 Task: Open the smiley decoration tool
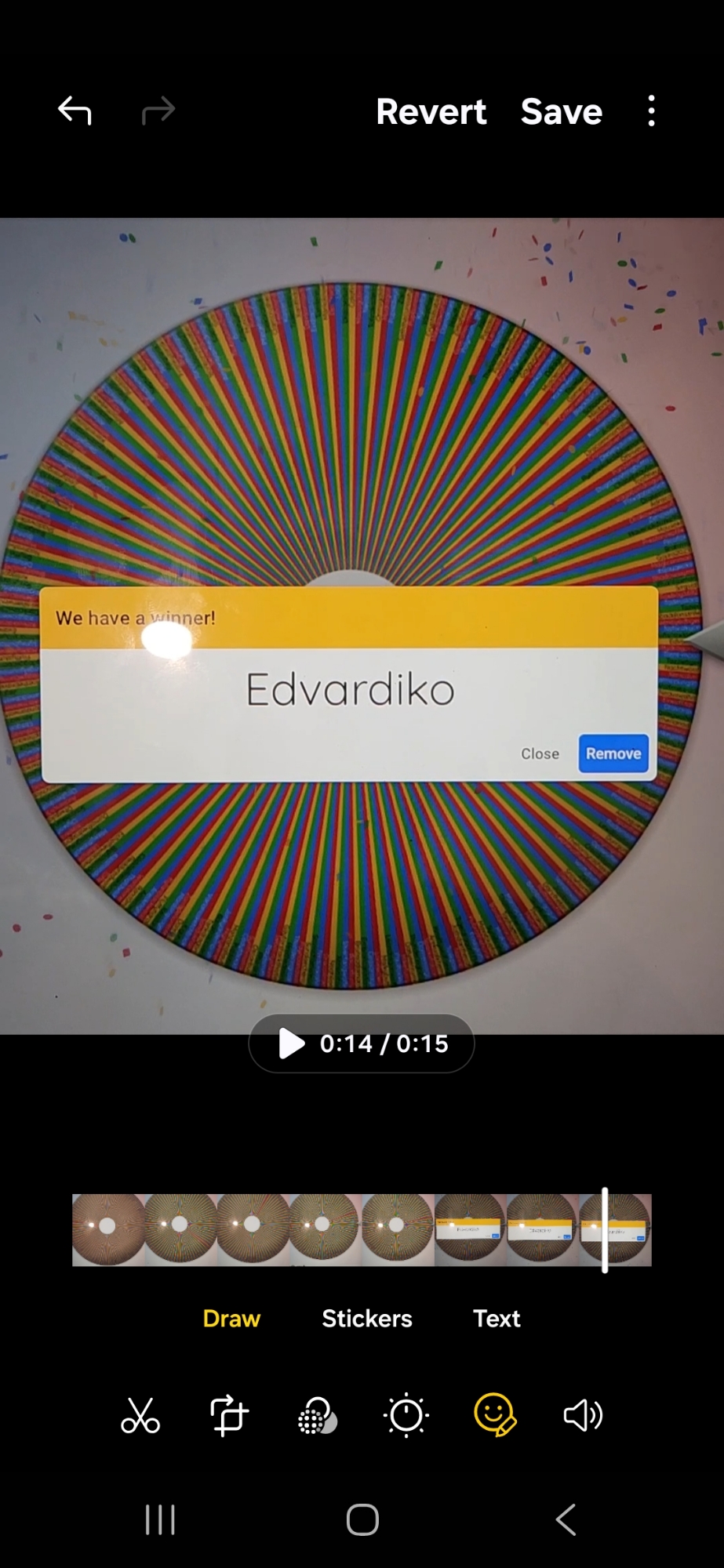(x=494, y=1416)
